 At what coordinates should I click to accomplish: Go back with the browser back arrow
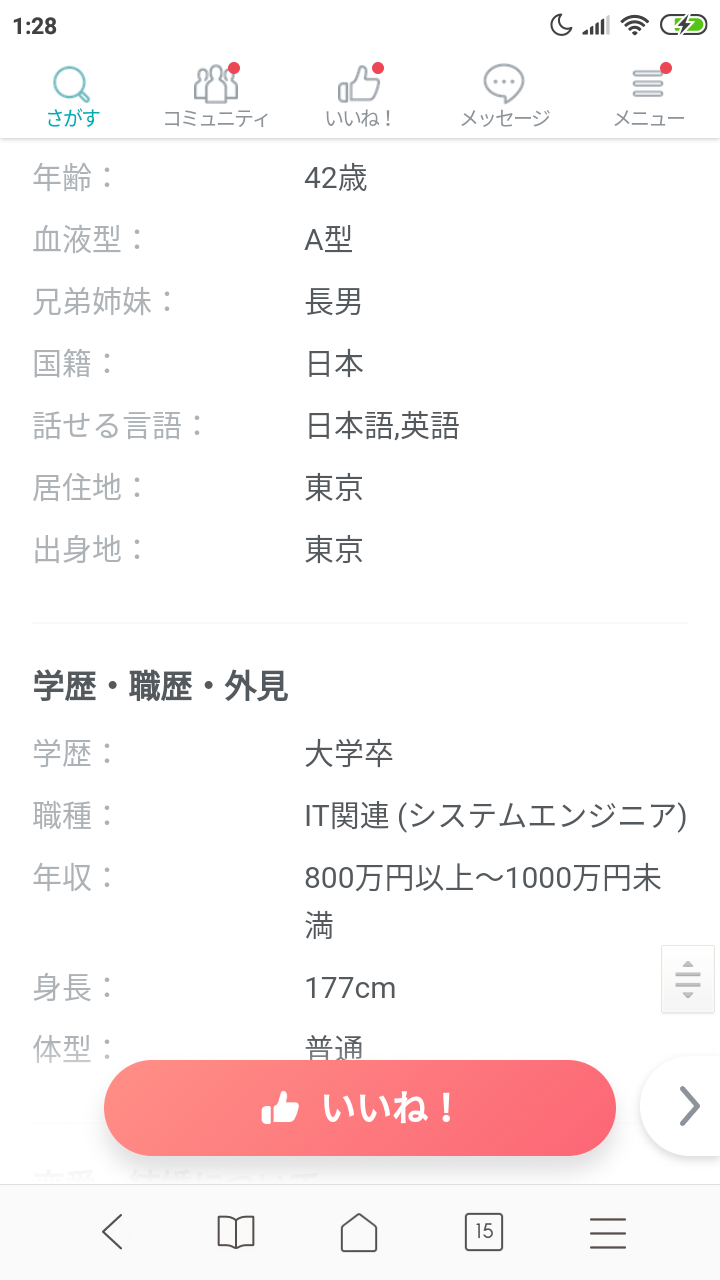(113, 1232)
